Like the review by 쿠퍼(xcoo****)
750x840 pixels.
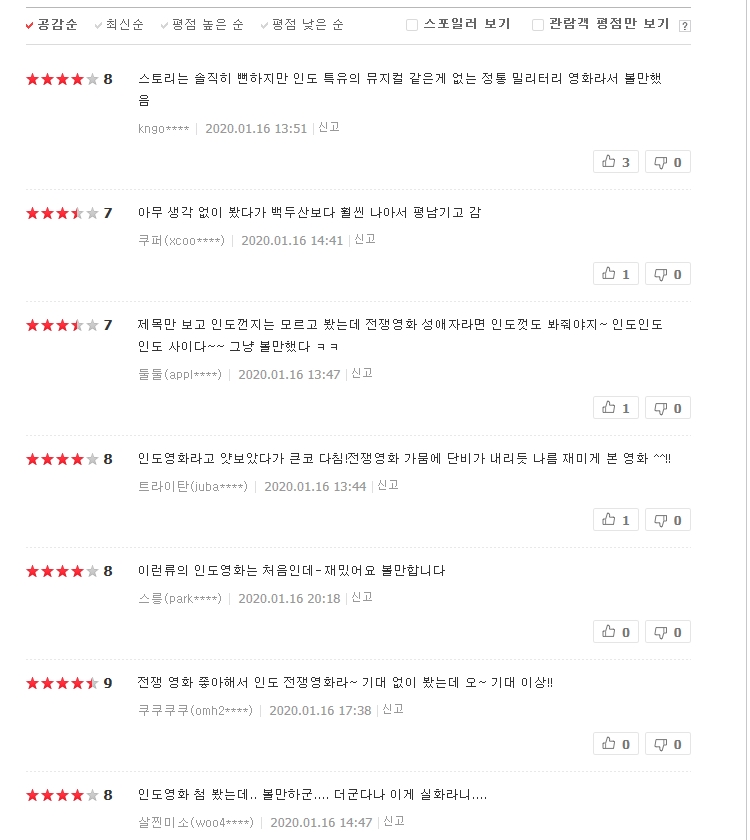pyautogui.click(x=616, y=274)
